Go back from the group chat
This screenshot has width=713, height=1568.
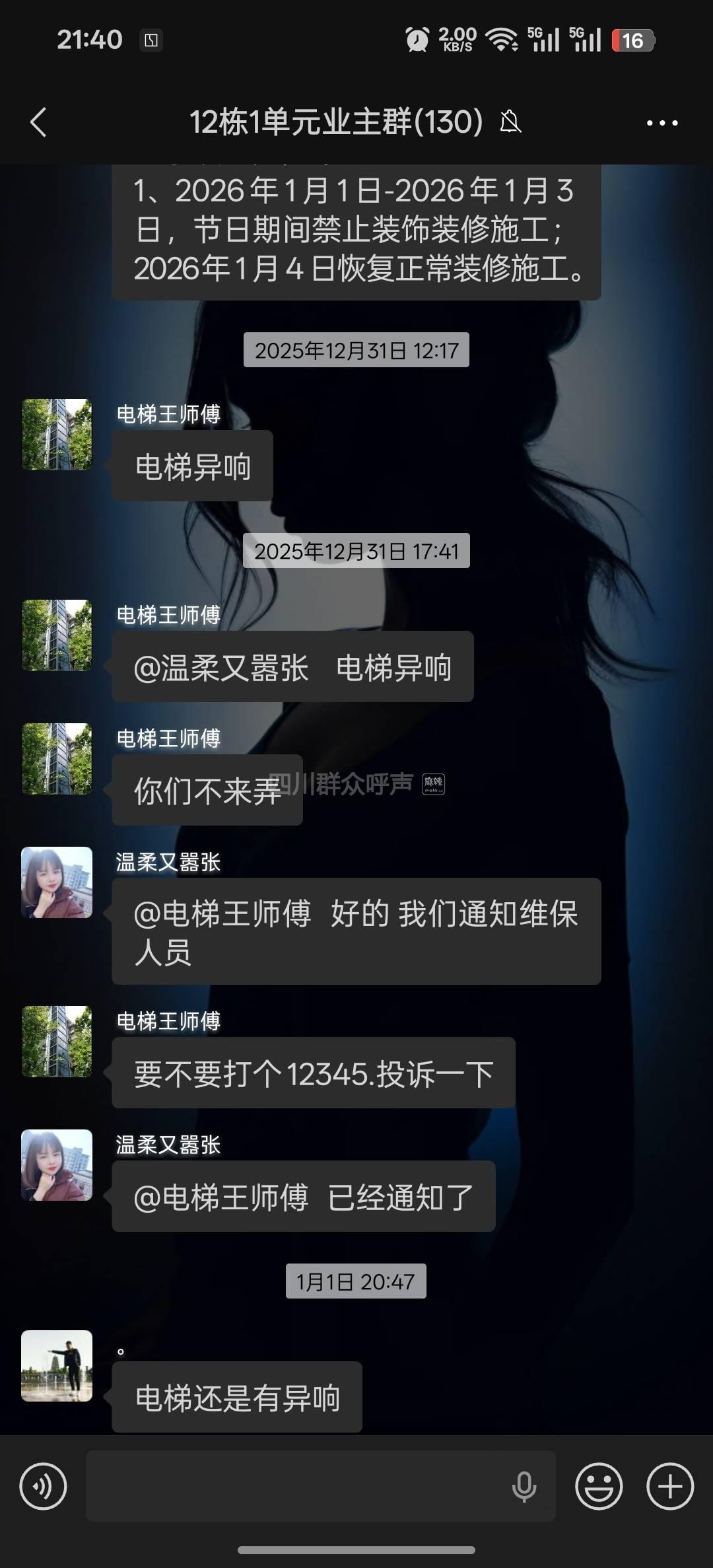[x=38, y=122]
